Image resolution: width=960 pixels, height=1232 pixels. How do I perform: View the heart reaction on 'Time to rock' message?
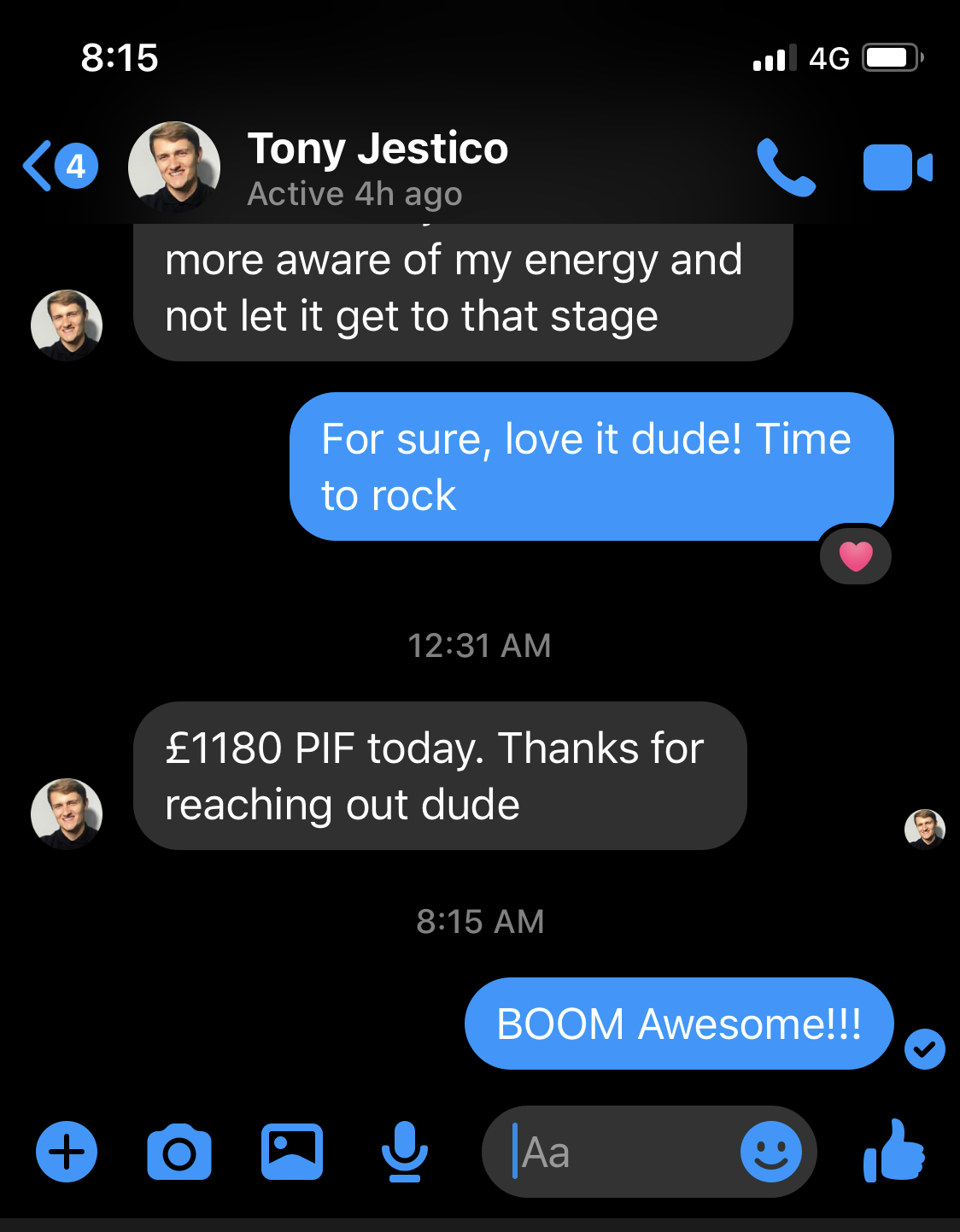(x=856, y=556)
